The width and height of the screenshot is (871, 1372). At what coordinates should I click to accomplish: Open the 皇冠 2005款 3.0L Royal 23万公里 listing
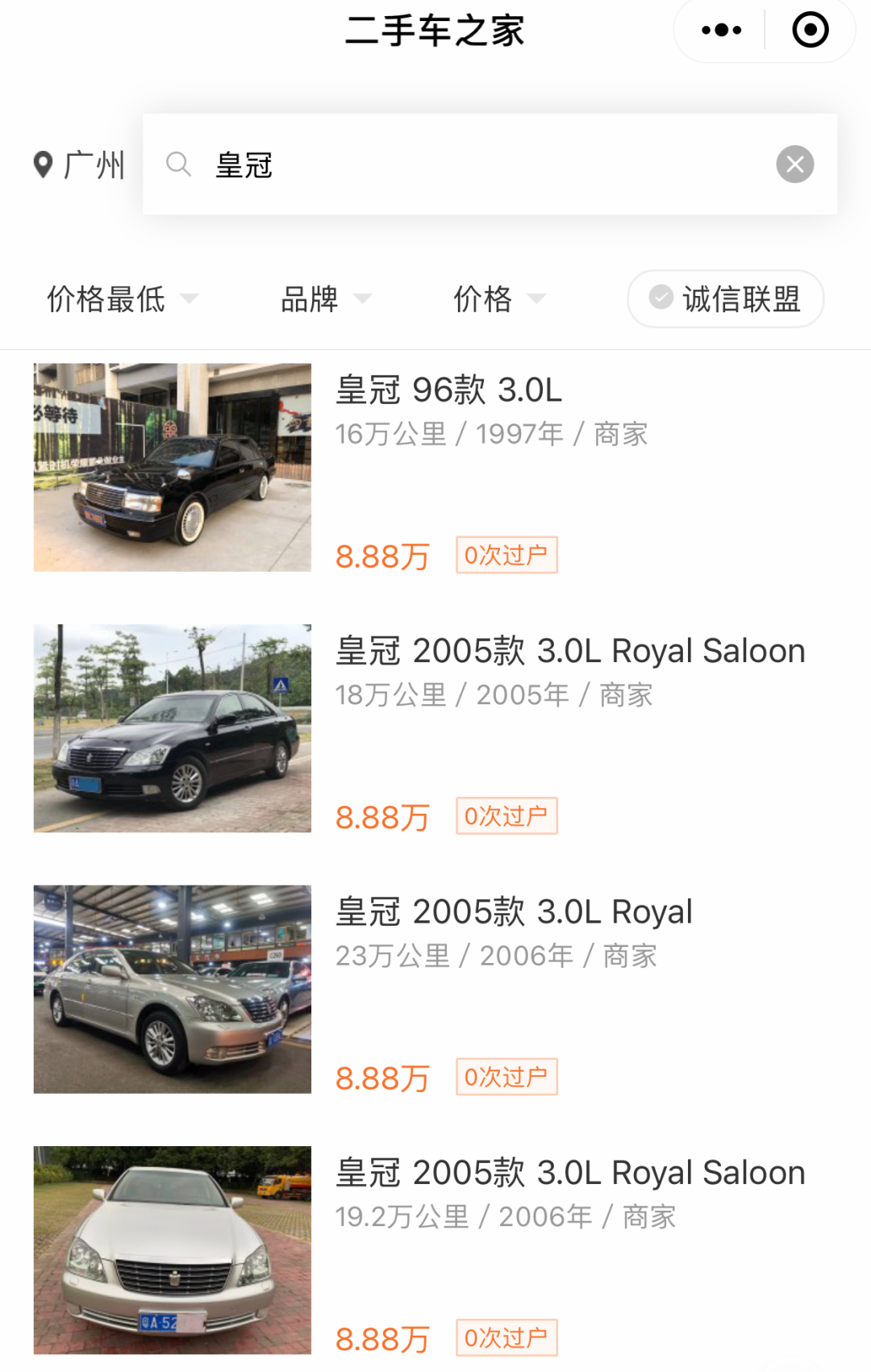click(x=514, y=912)
